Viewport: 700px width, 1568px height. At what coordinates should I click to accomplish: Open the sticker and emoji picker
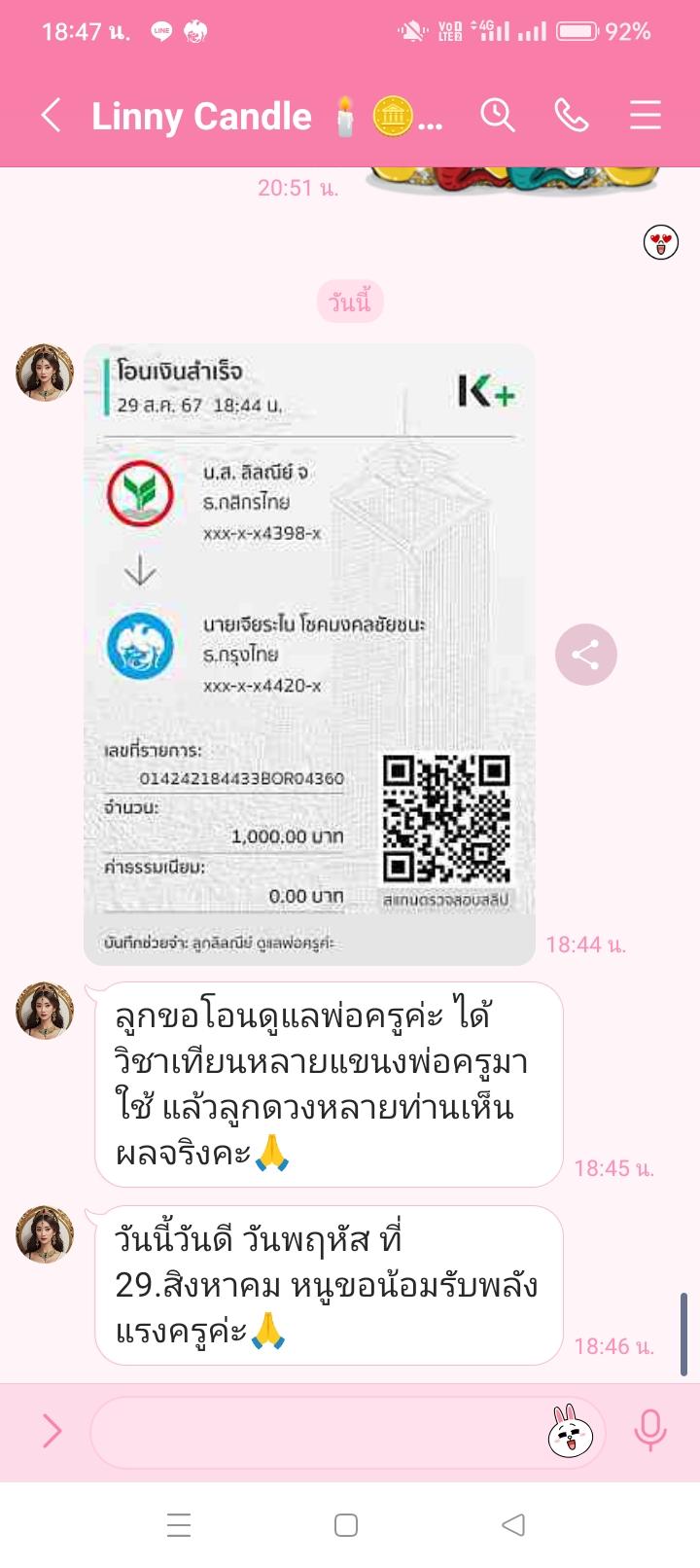[571, 1432]
